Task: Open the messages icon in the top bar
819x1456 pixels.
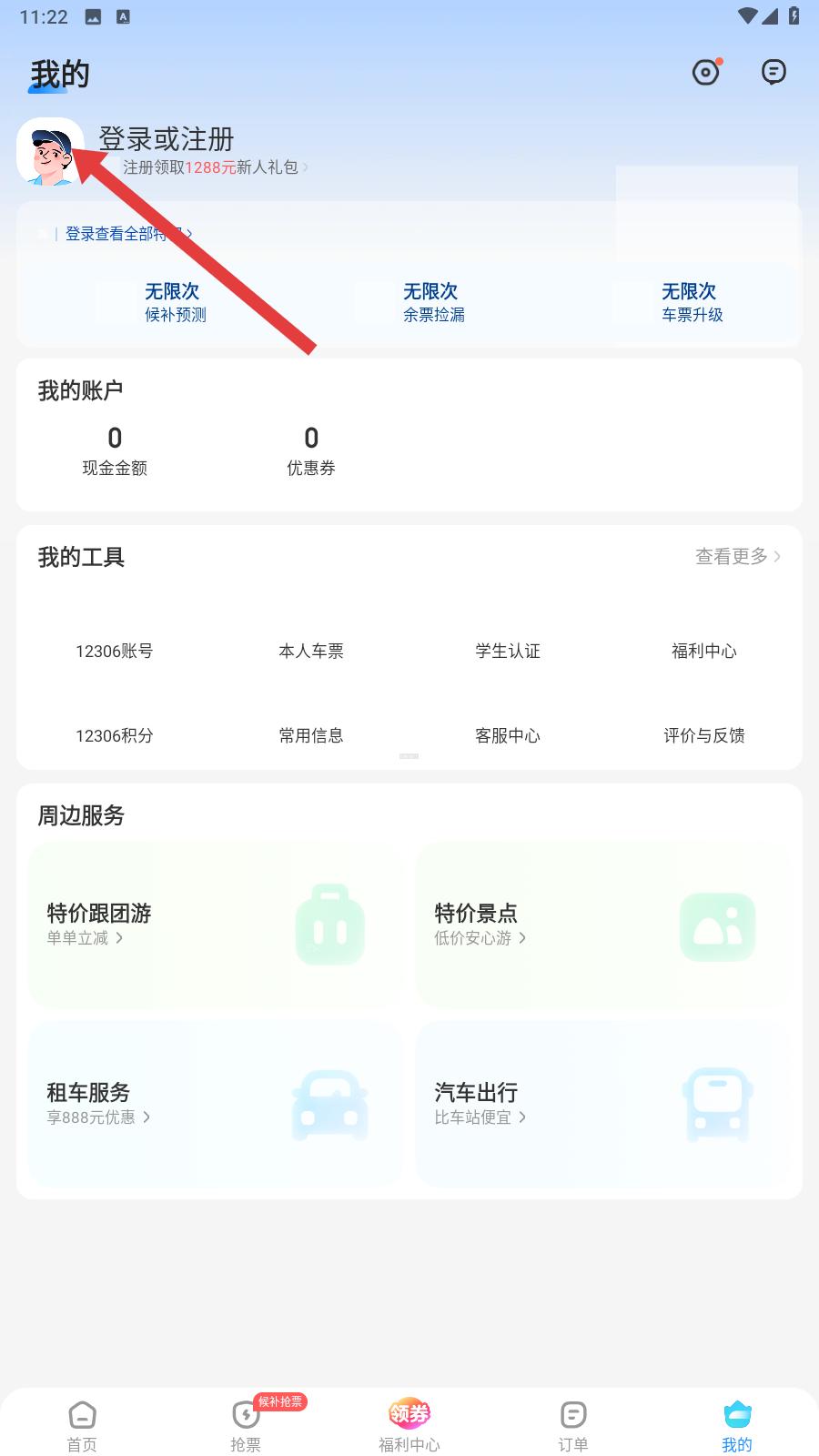Action: click(773, 72)
